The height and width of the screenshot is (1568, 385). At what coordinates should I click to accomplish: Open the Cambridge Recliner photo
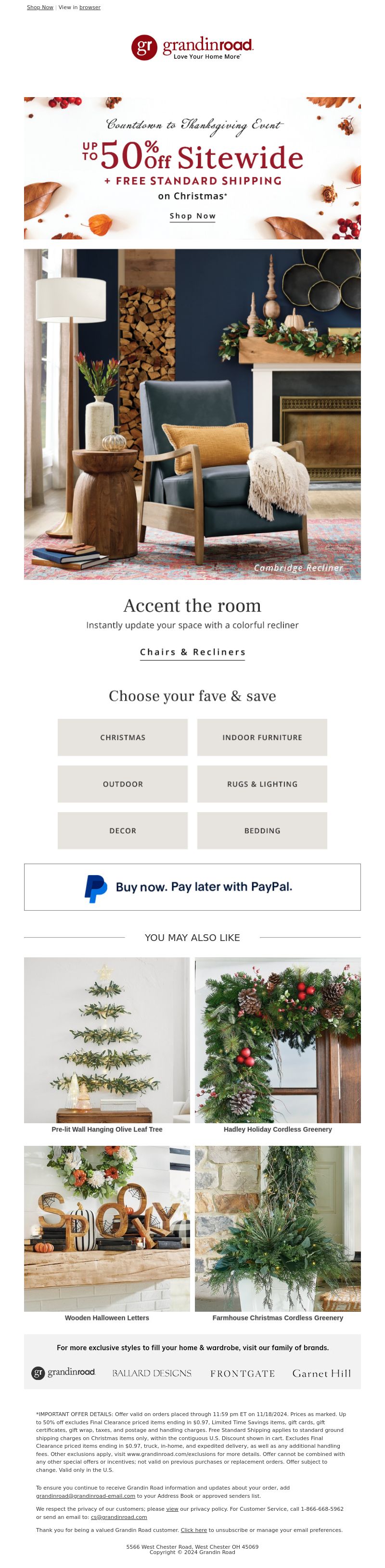click(192, 414)
